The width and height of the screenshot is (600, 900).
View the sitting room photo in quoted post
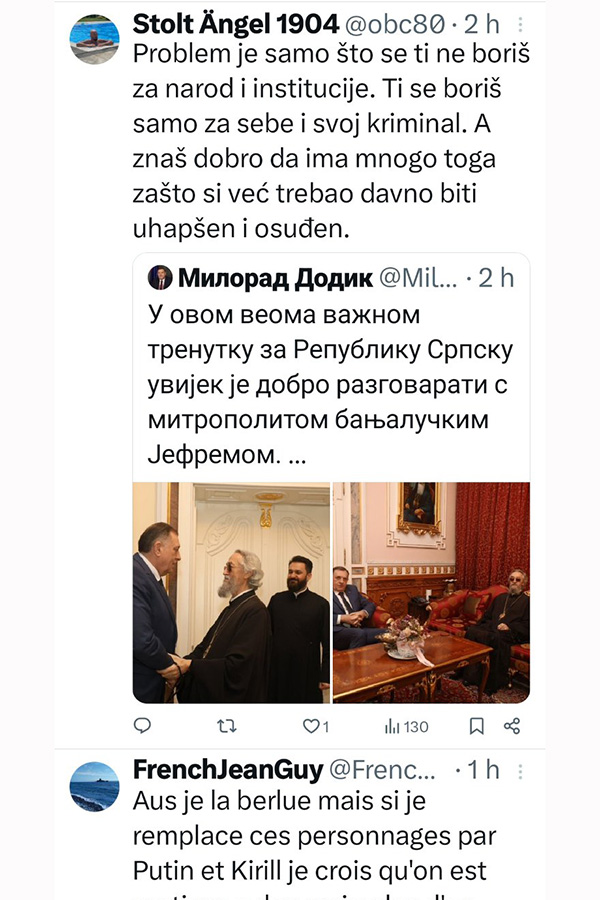click(x=432, y=592)
